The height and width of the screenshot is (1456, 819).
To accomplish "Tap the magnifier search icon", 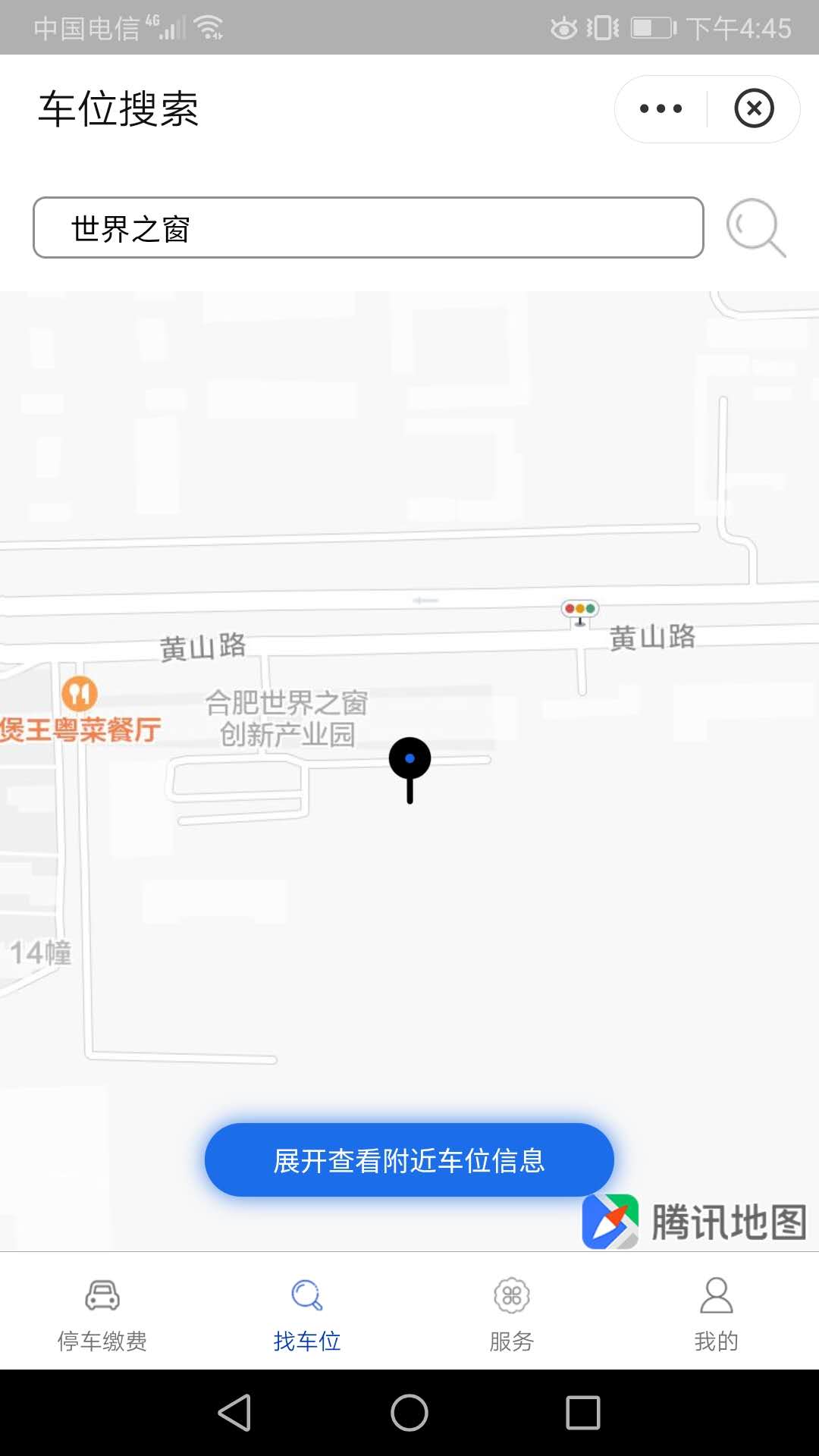I will coord(755,227).
